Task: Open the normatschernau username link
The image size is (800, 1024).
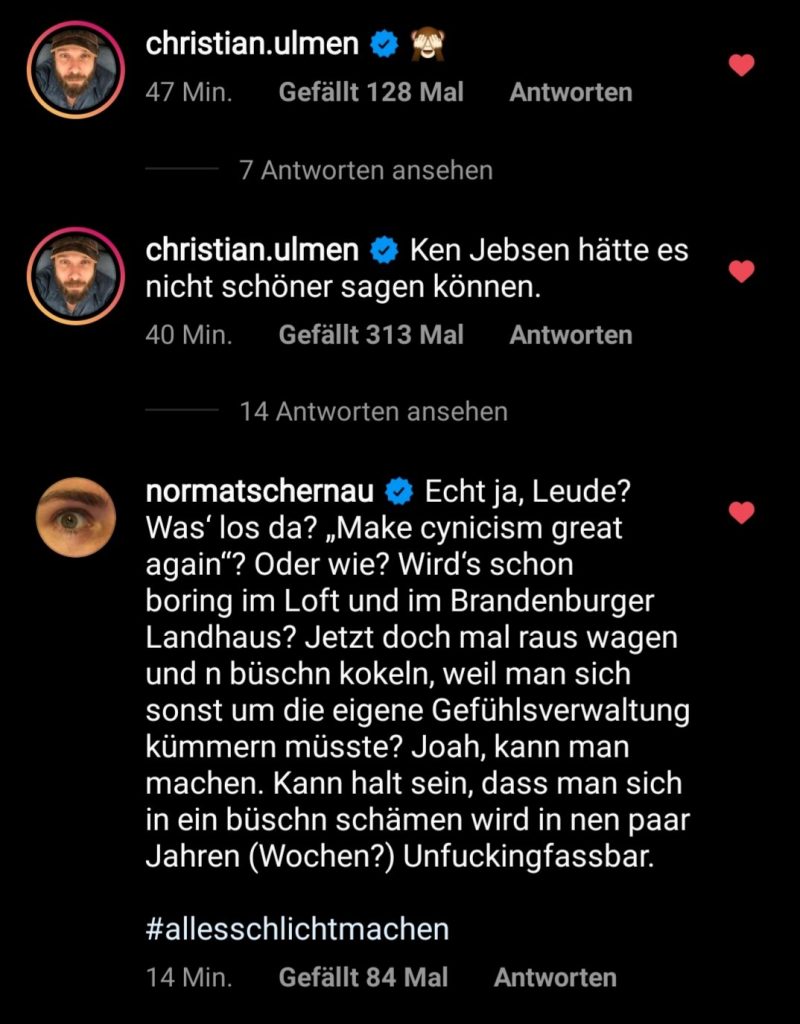Action: pyautogui.click(x=260, y=492)
